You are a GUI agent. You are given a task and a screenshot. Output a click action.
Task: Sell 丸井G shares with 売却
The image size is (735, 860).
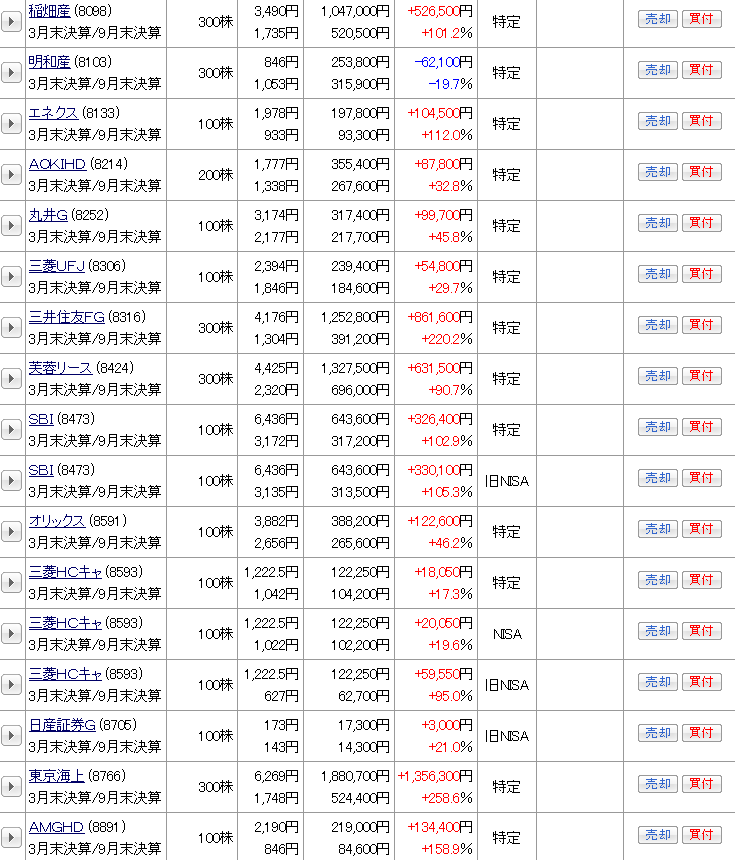pyautogui.click(x=657, y=223)
